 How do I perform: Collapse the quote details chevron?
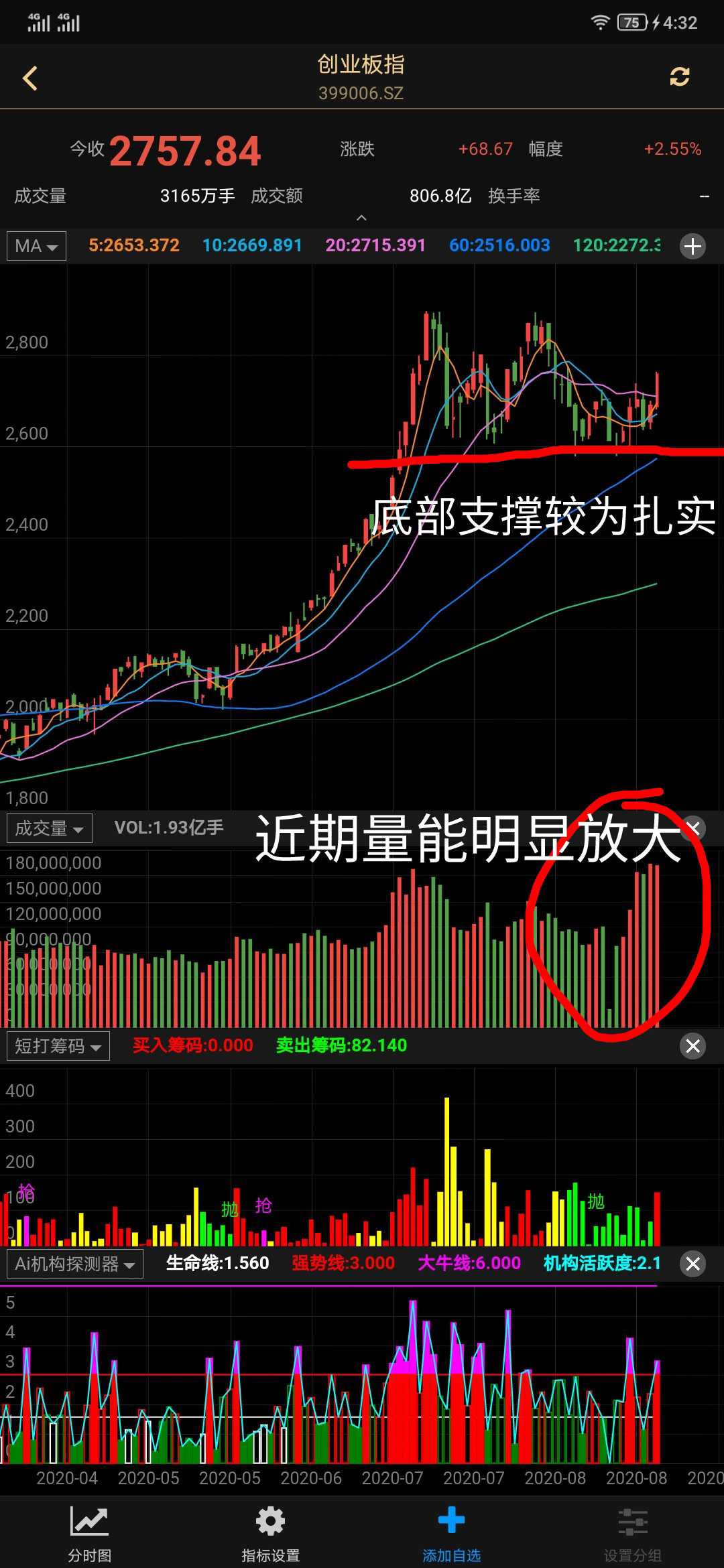(361, 218)
